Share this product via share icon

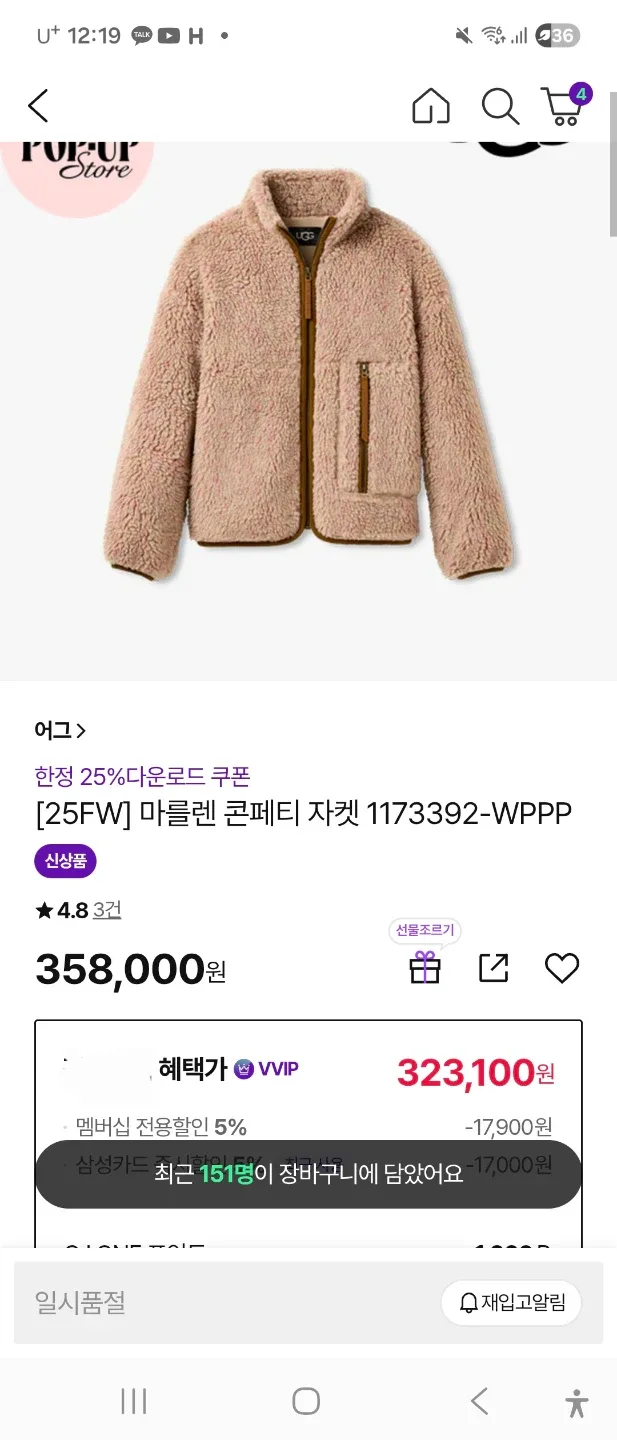[x=494, y=967]
